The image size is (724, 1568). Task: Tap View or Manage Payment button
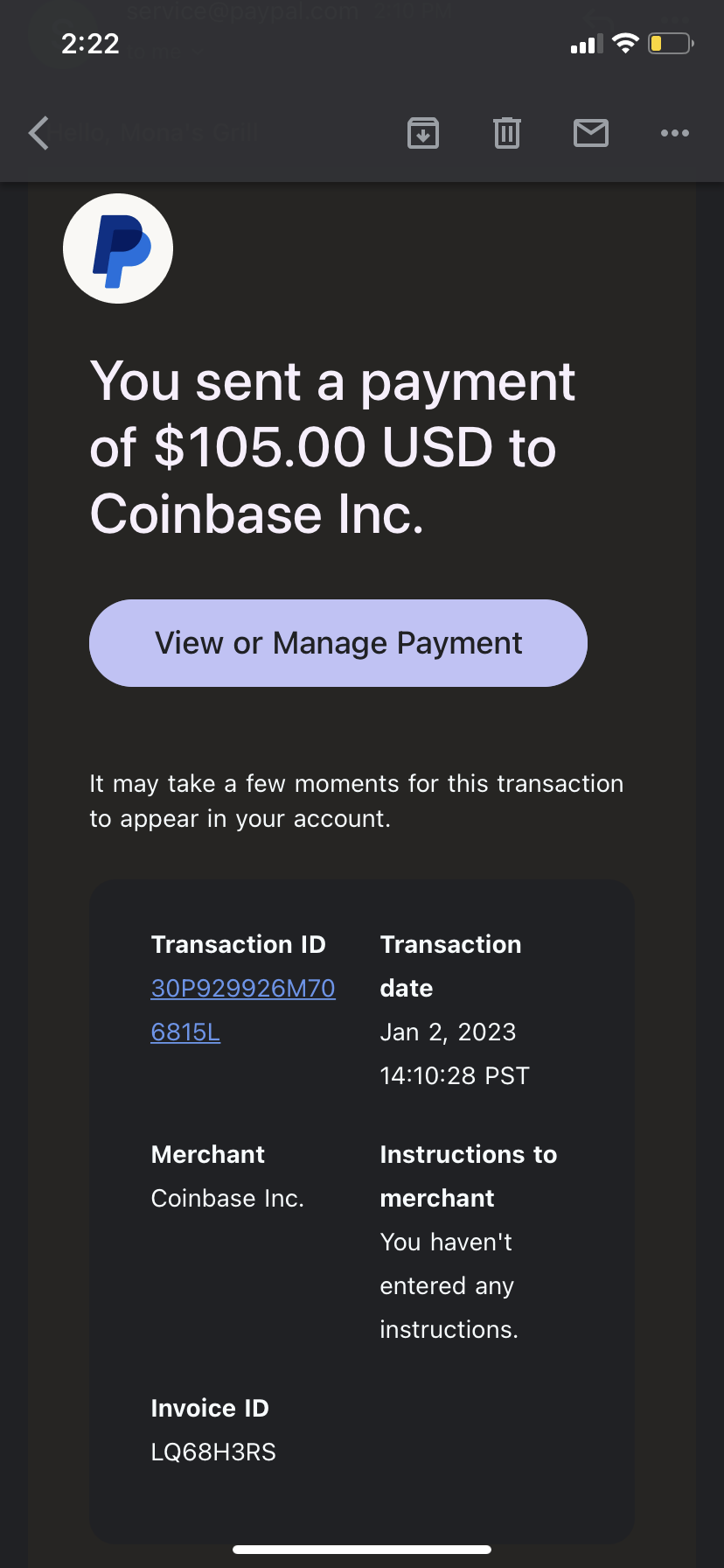pos(338,643)
